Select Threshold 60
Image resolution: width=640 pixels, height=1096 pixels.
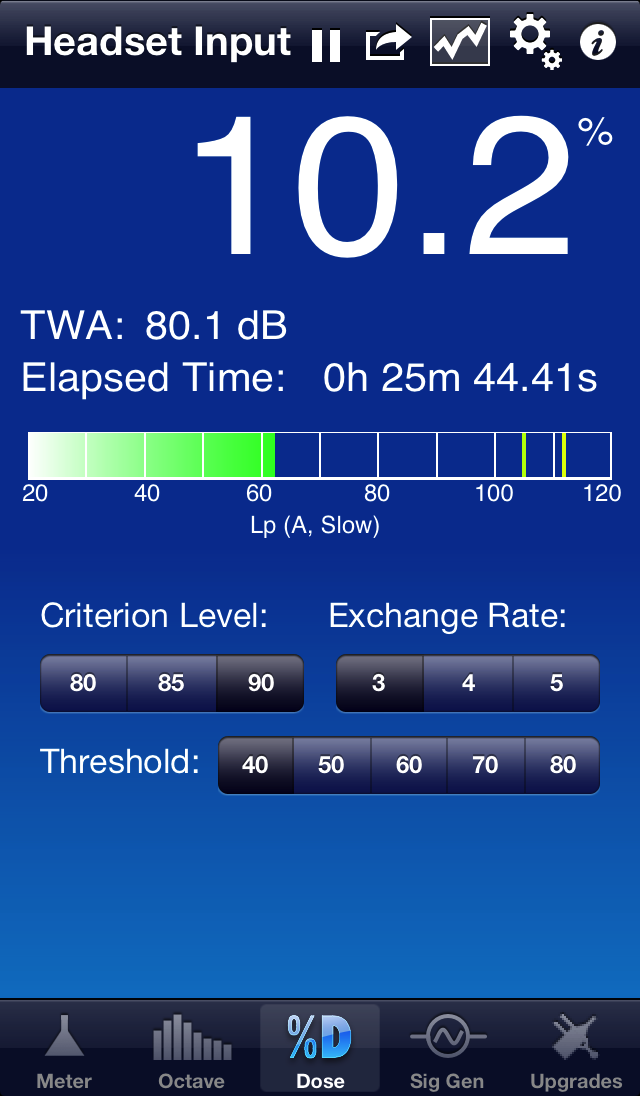(x=409, y=765)
